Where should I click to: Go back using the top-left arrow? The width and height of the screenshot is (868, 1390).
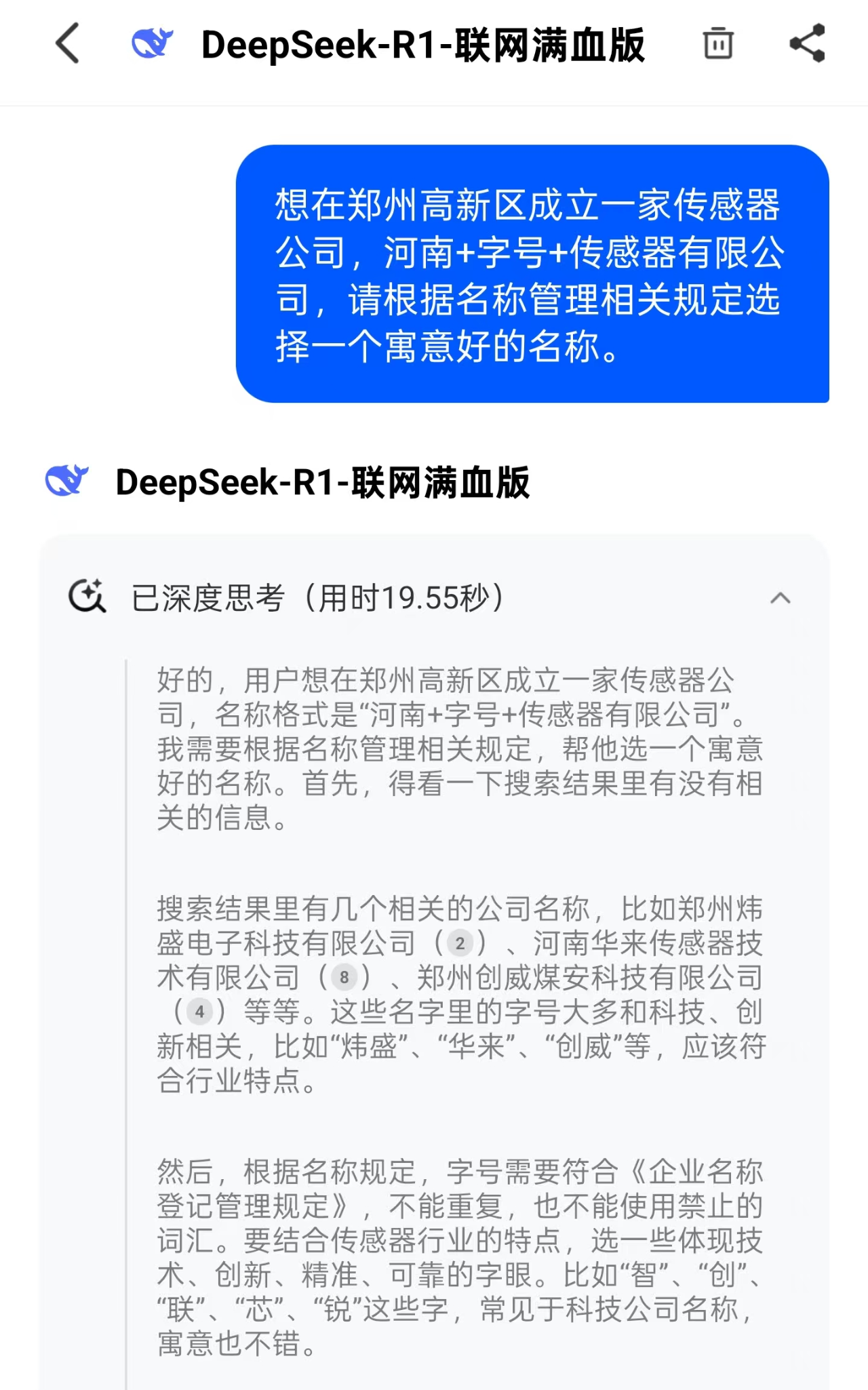pyautogui.click(x=68, y=43)
